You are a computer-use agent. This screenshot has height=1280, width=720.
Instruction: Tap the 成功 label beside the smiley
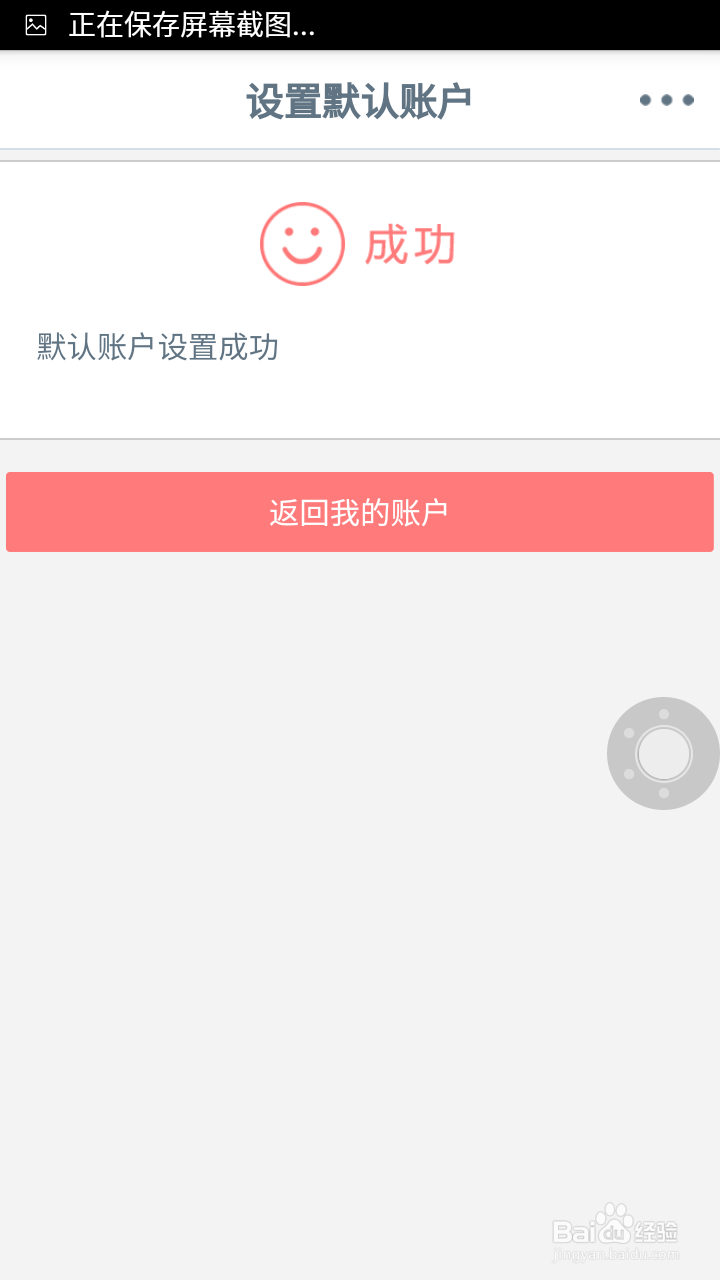click(x=412, y=243)
